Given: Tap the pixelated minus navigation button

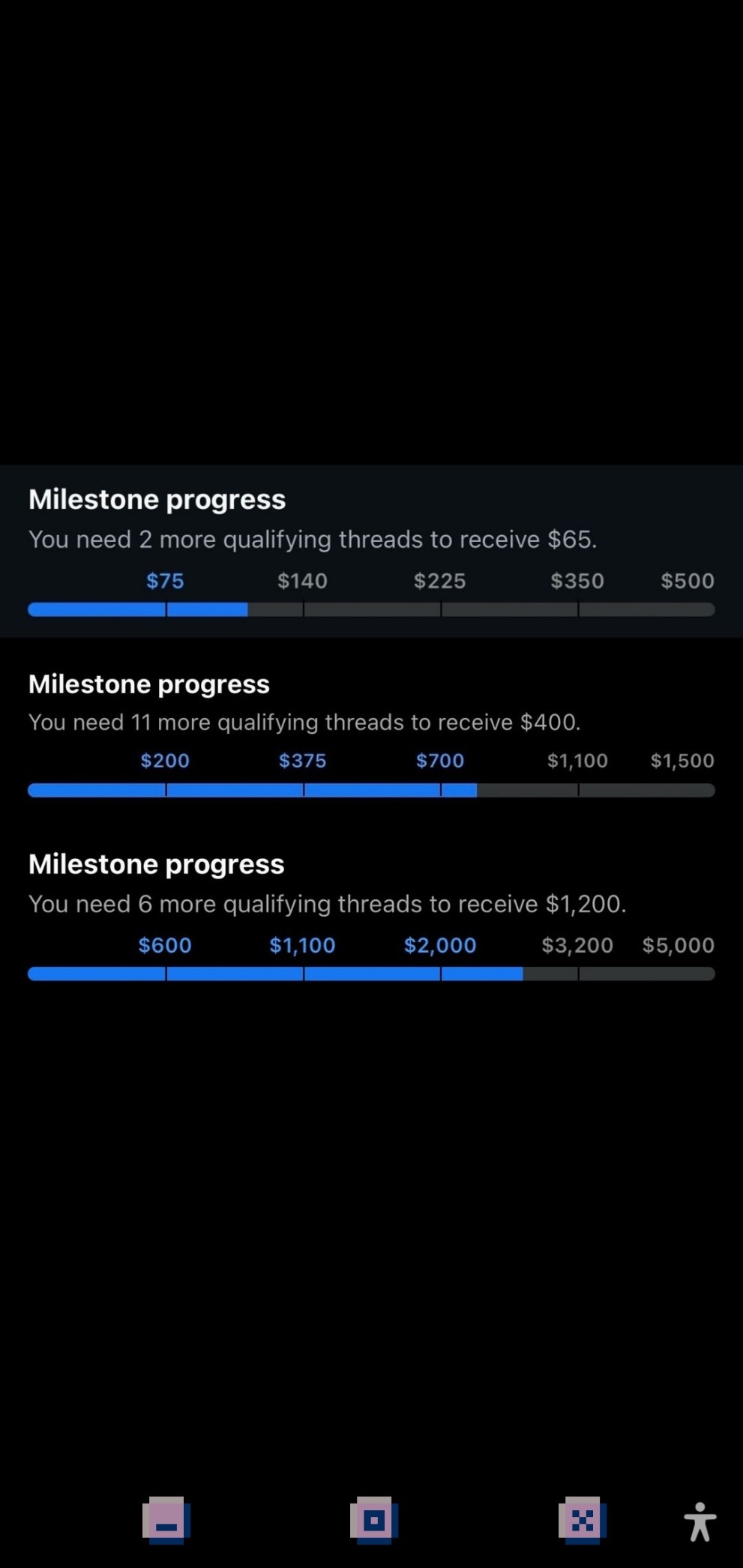Looking at the screenshot, I should [166, 1521].
